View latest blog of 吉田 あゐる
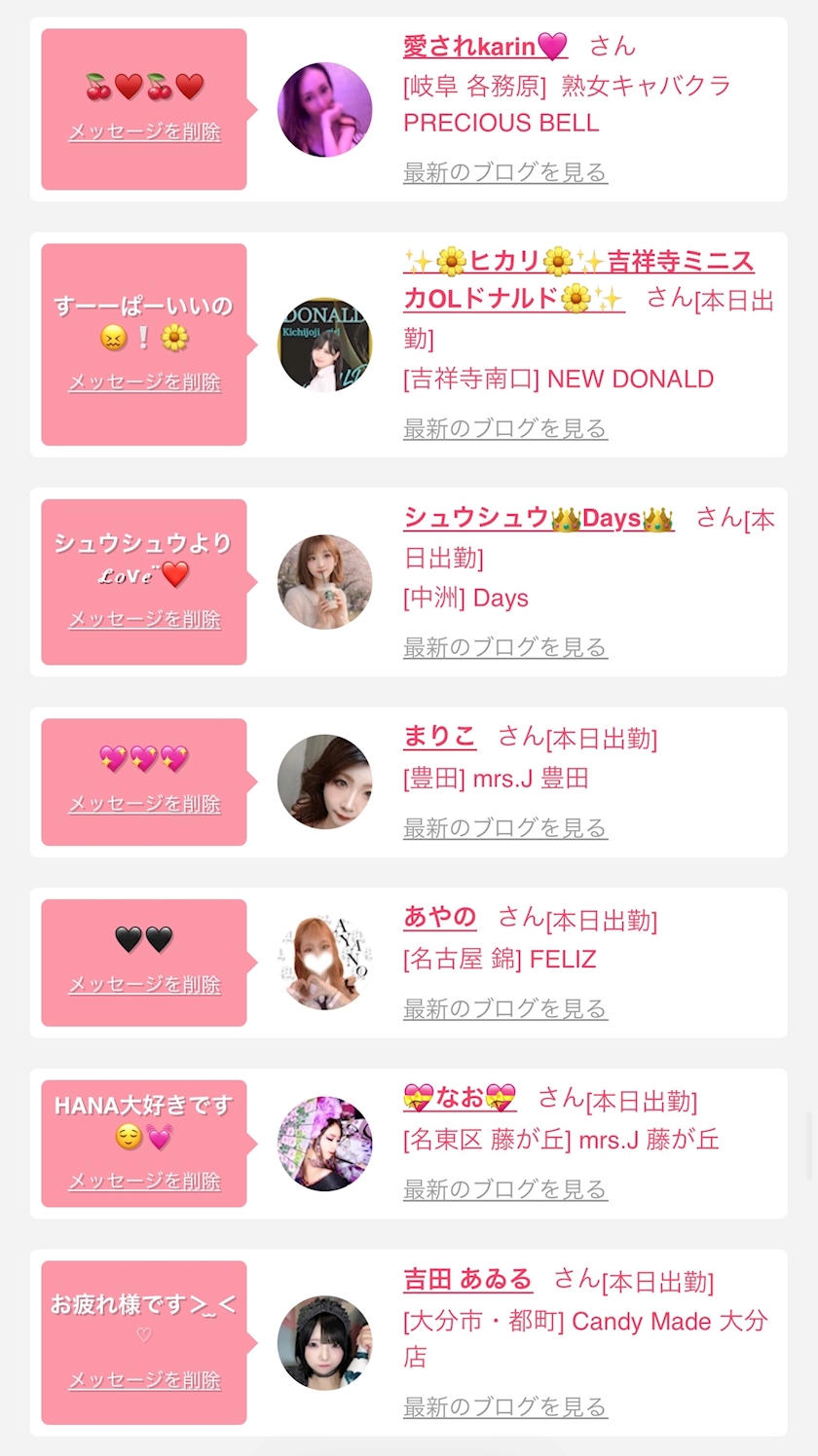This screenshot has height=1456, width=818. 504,1406
